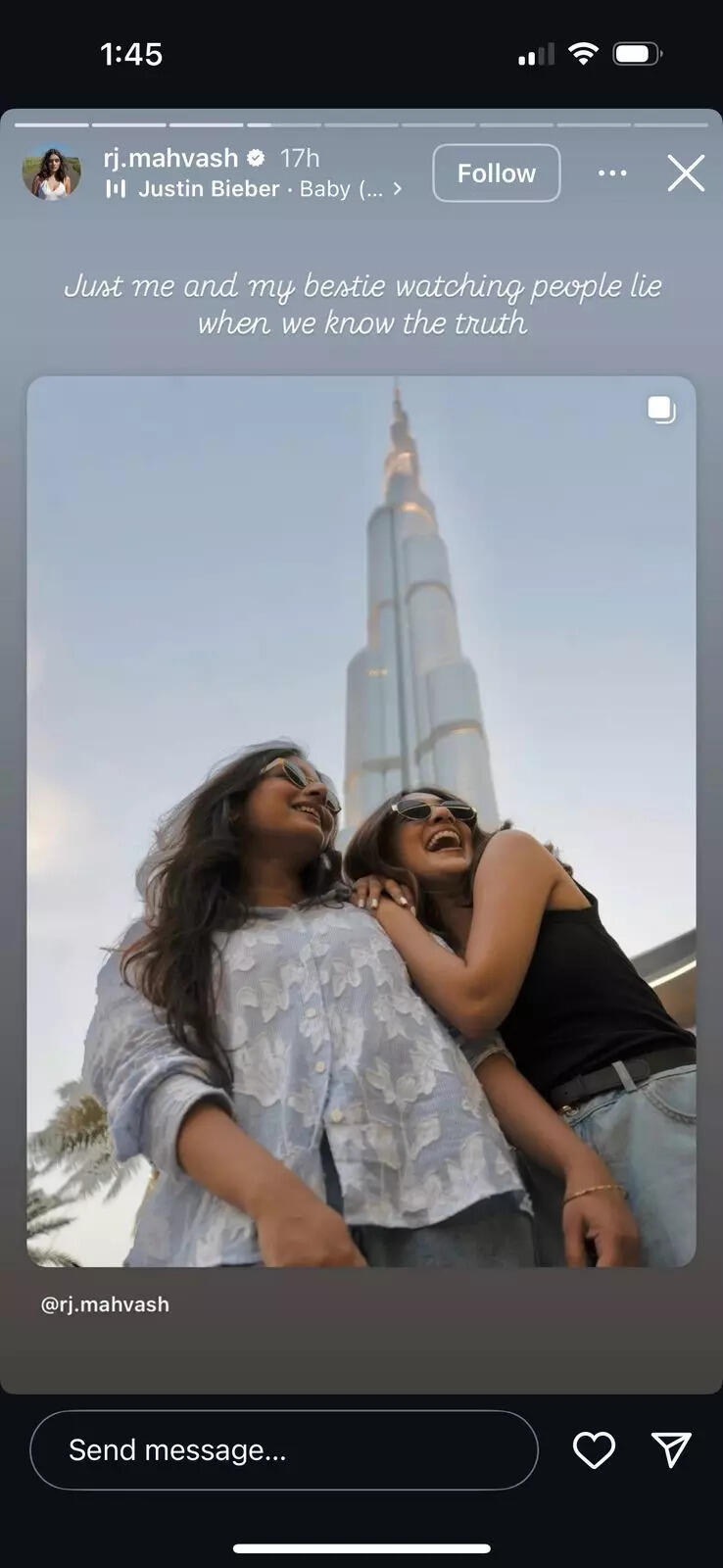723x1568 pixels.
Task: Open the shared post photo
Action: coord(361,821)
